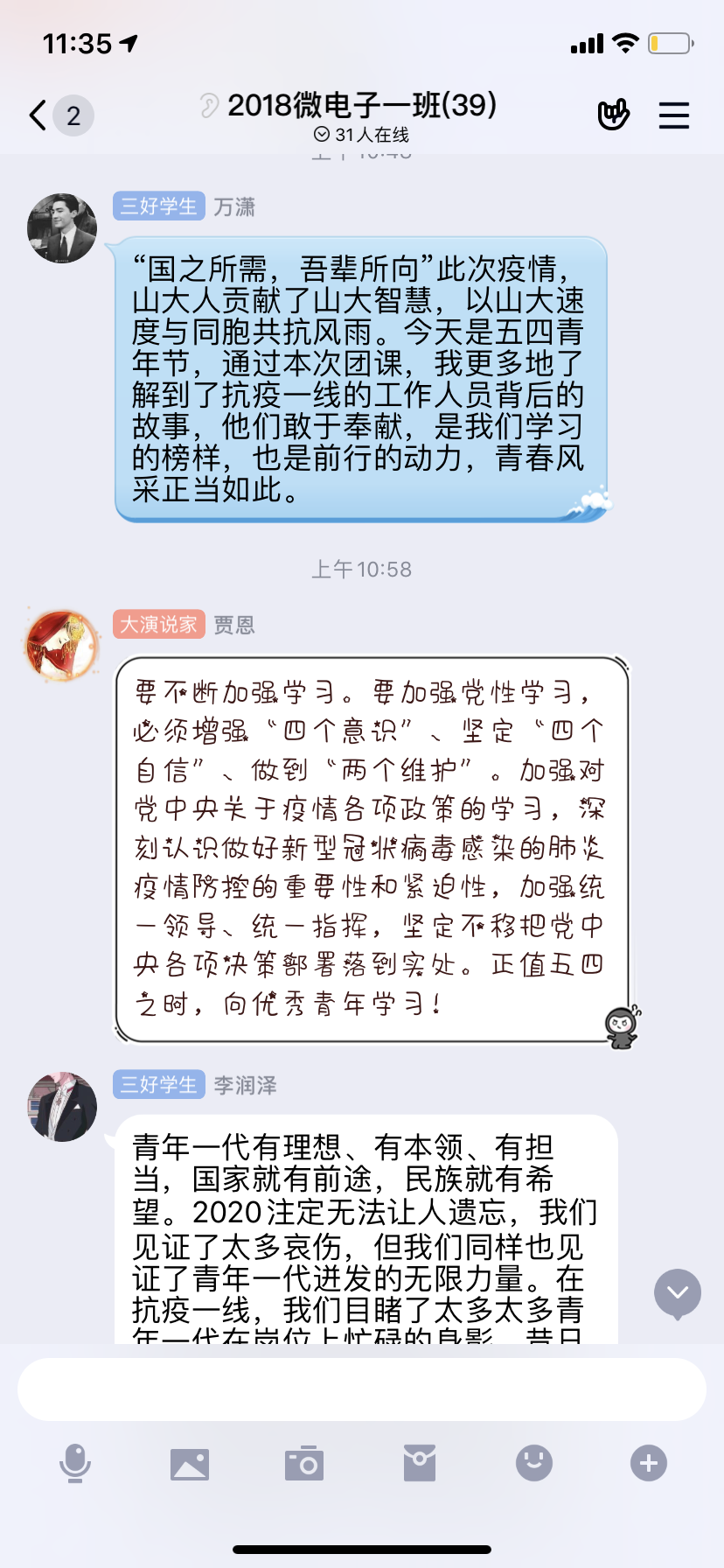
Task: Focus the message input field
Action: 362,1389
